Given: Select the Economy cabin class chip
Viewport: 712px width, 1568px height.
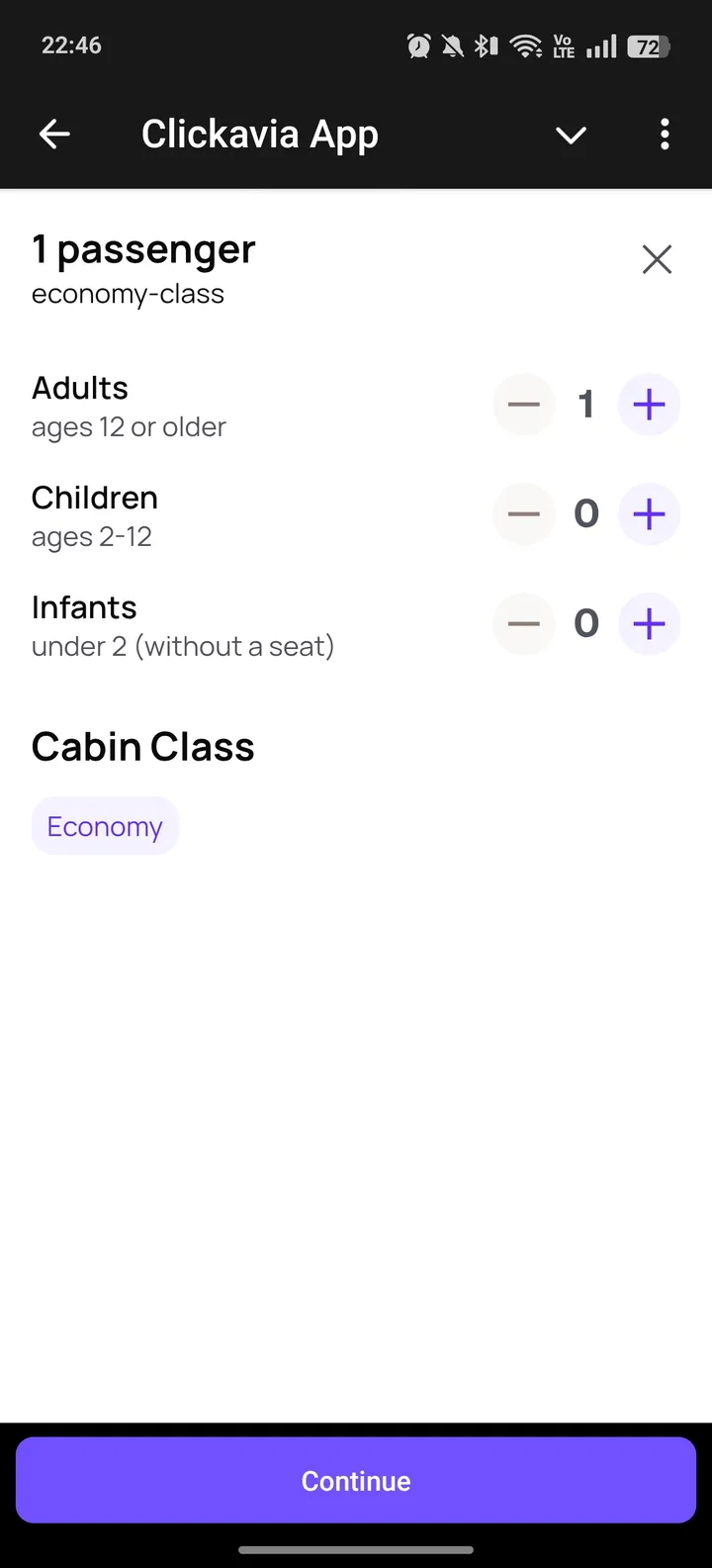Looking at the screenshot, I should [x=105, y=825].
